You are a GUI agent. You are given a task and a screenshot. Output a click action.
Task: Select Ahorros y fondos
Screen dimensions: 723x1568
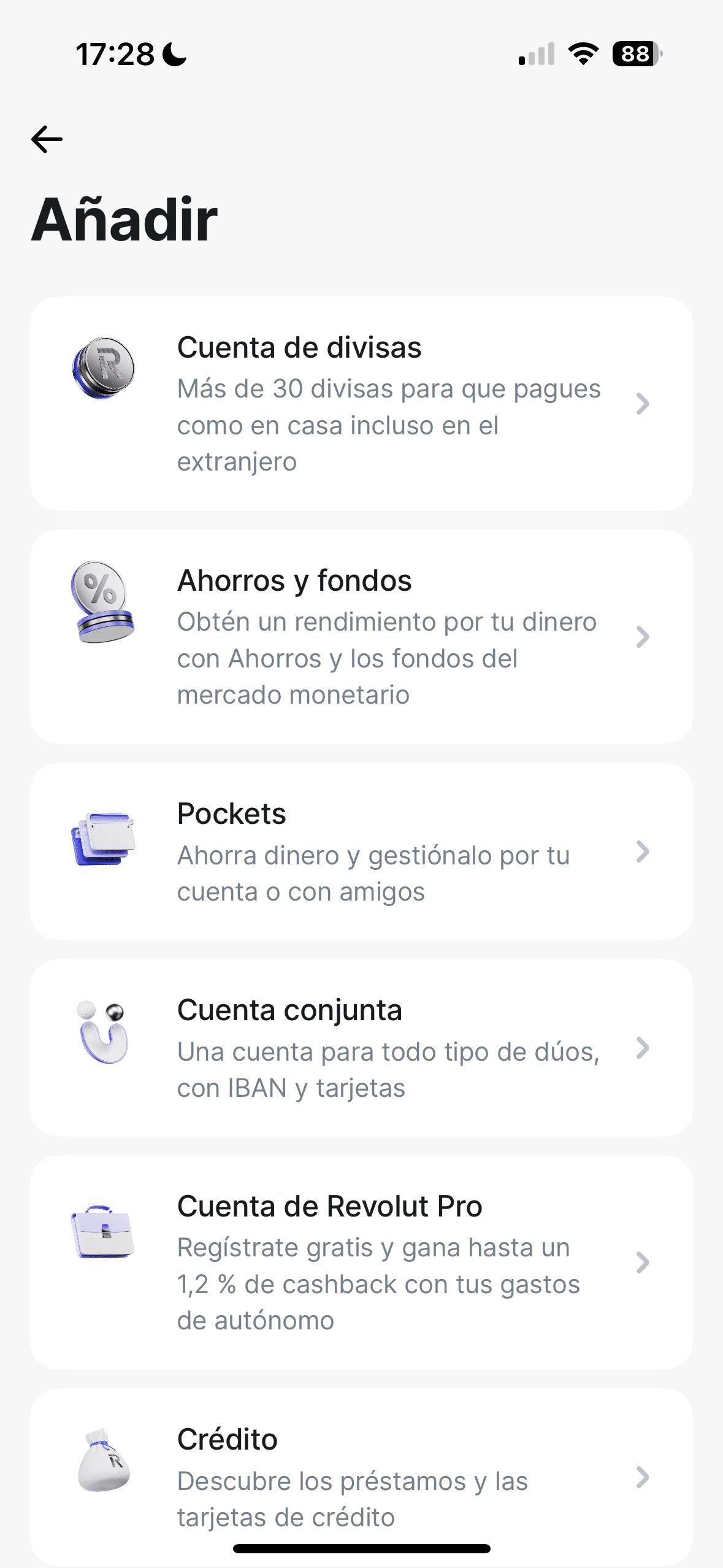(361, 637)
